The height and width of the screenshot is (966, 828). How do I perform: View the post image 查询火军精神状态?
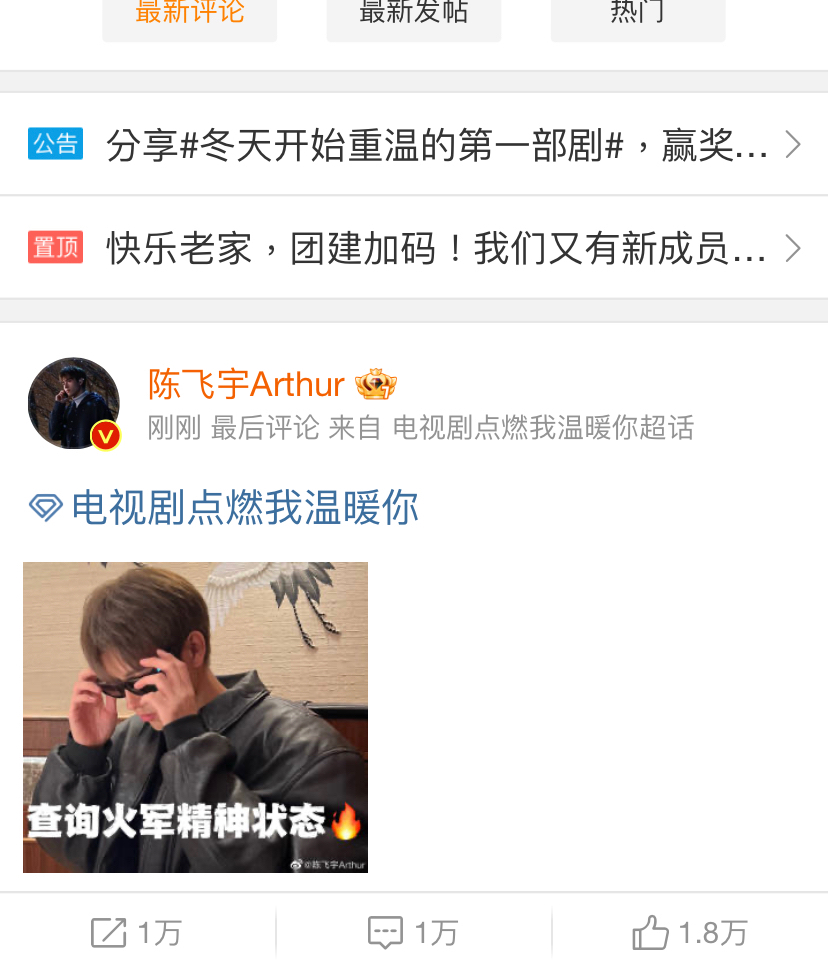(195, 717)
